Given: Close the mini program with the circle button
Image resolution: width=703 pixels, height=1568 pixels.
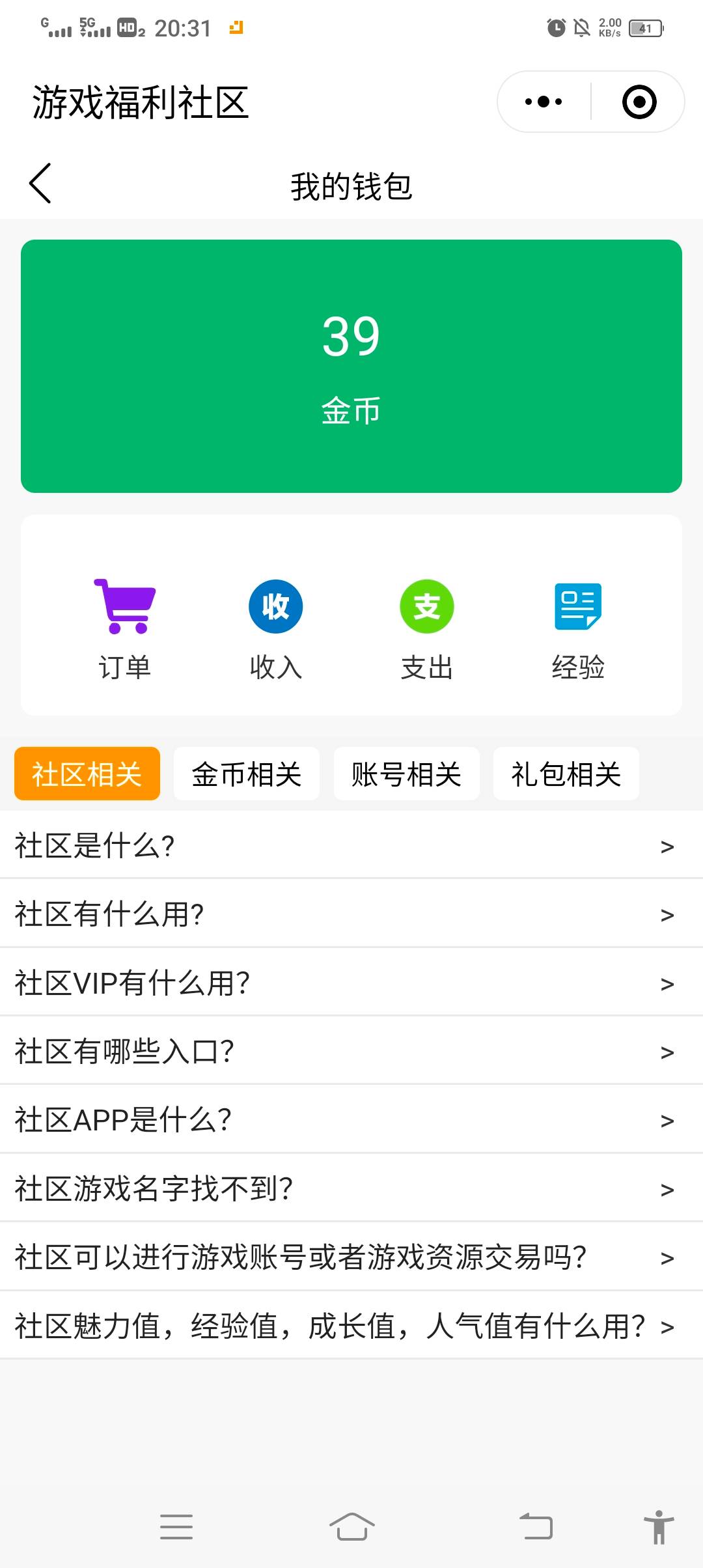Looking at the screenshot, I should pos(639,102).
